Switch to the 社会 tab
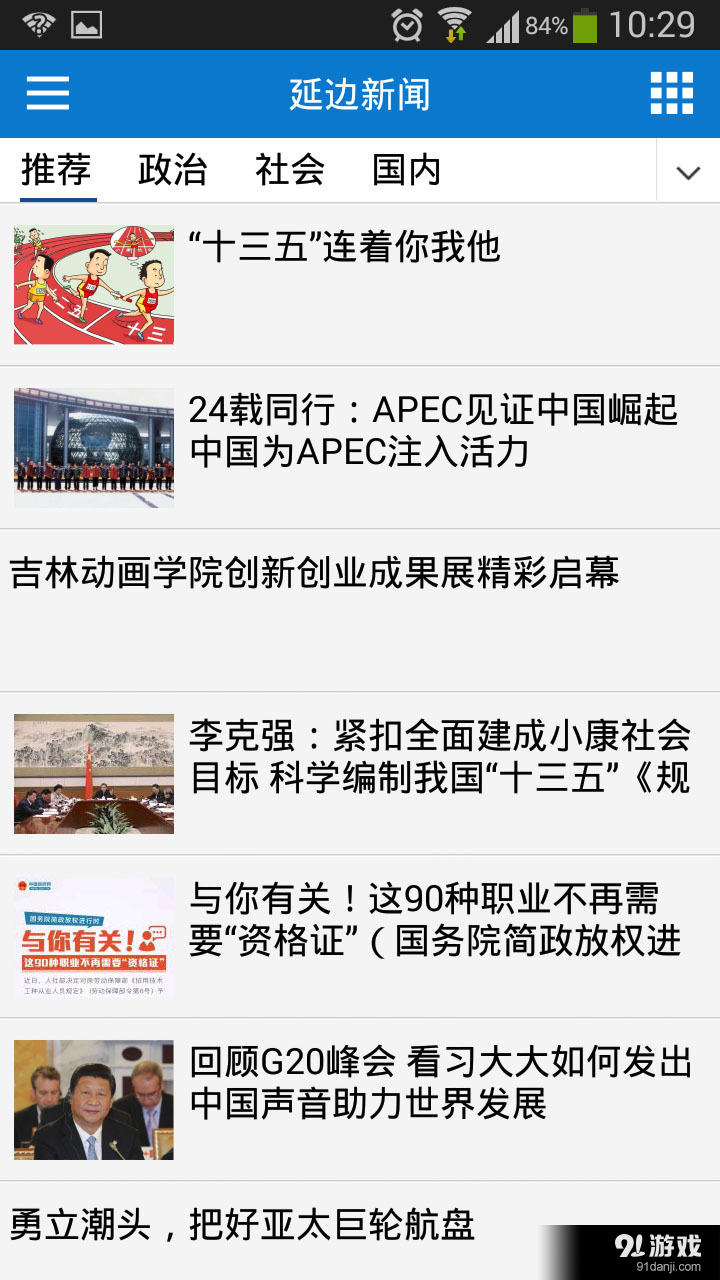 [290, 170]
